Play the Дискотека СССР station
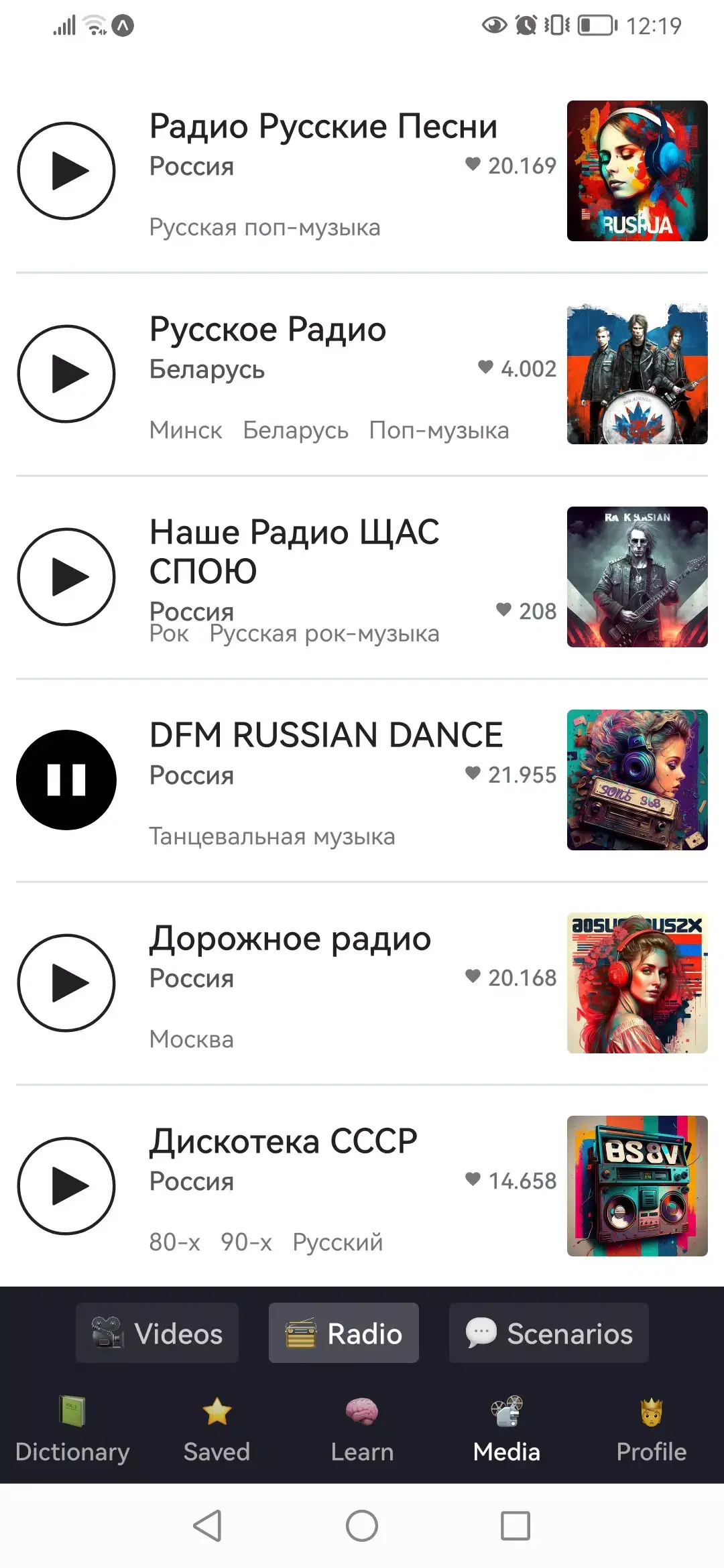The width and height of the screenshot is (724, 1568). (x=67, y=1186)
